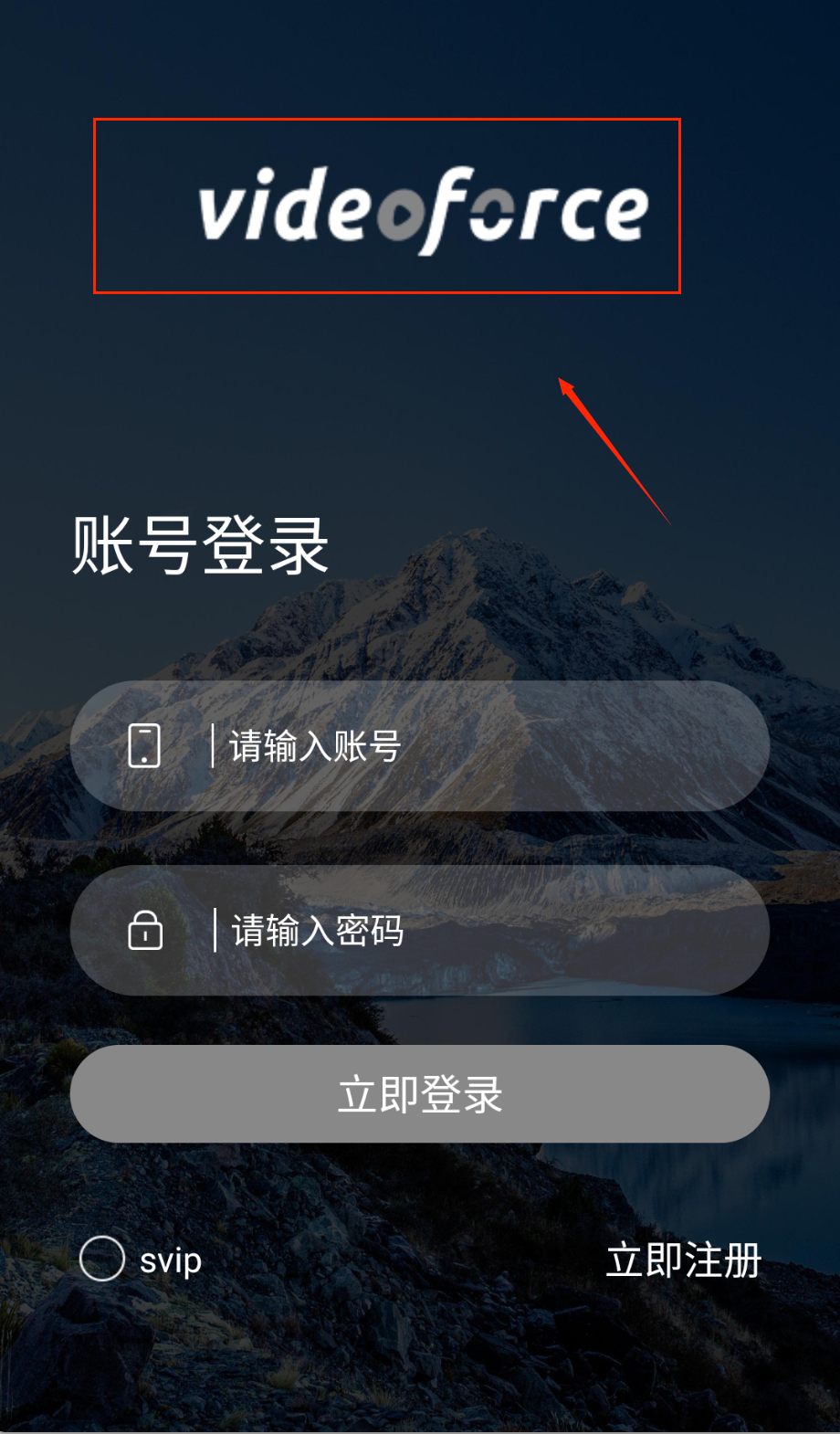Focus the password input field
Screen dimensions: 840x1434
tap(457, 931)
